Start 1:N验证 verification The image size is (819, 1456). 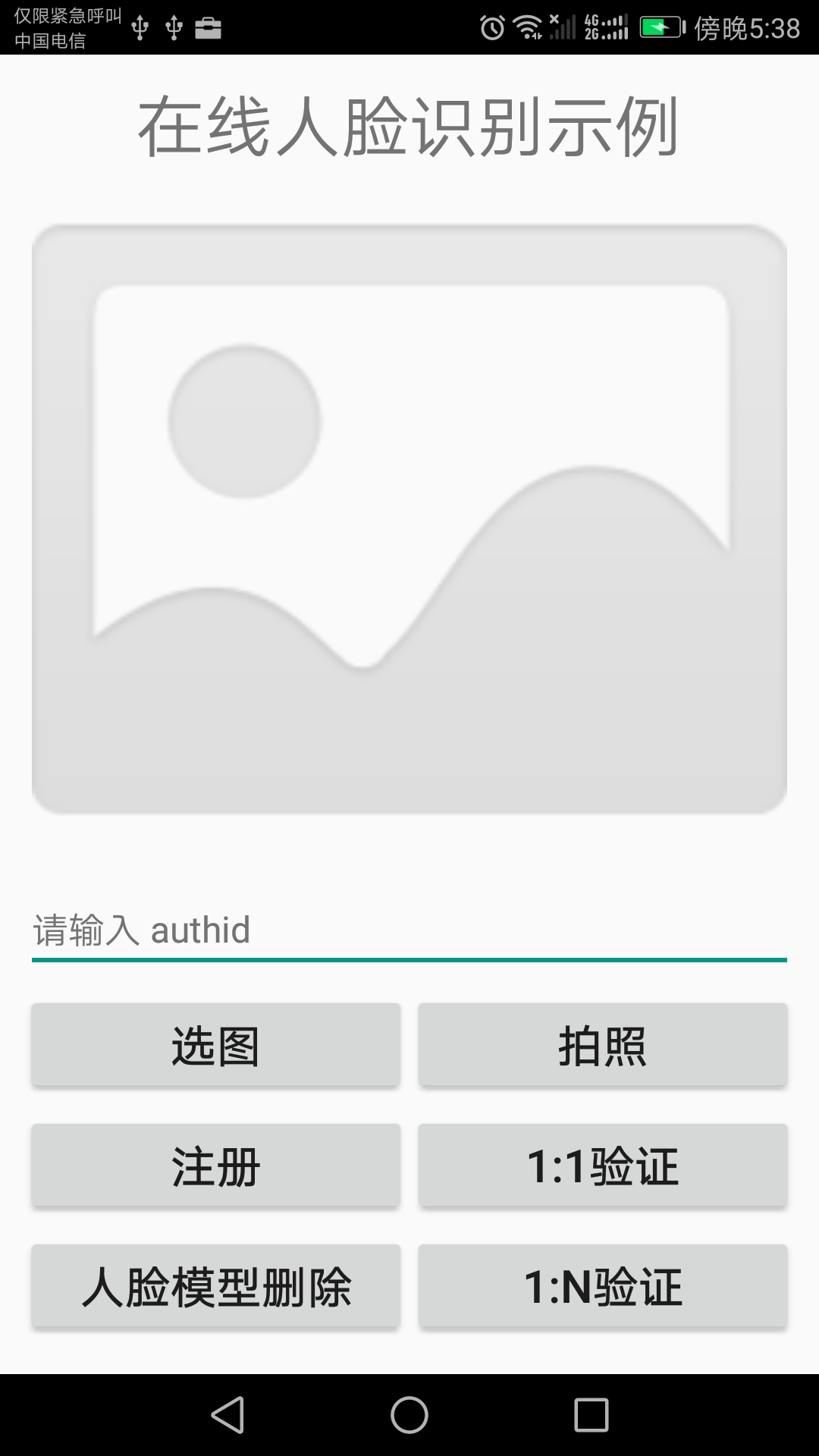click(603, 1286)
